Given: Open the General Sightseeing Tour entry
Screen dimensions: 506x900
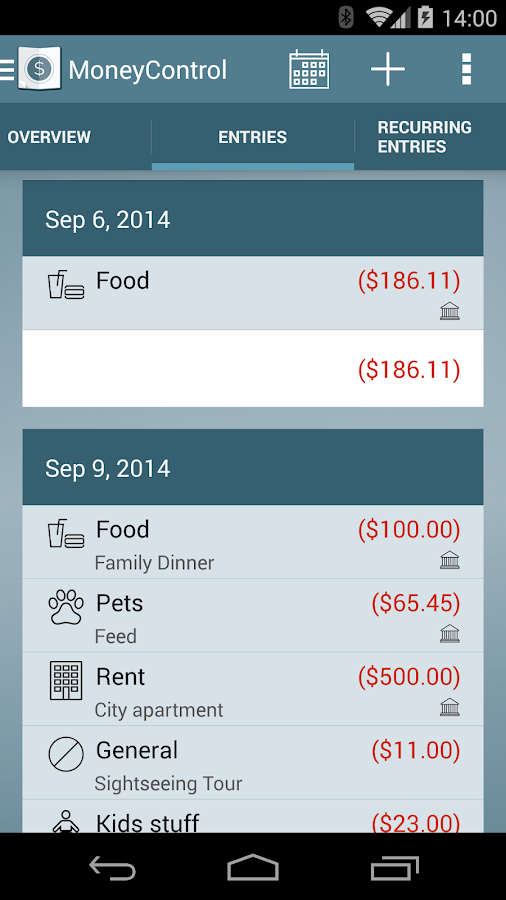Looking at the screenshot, I should (x=253, y=762).
